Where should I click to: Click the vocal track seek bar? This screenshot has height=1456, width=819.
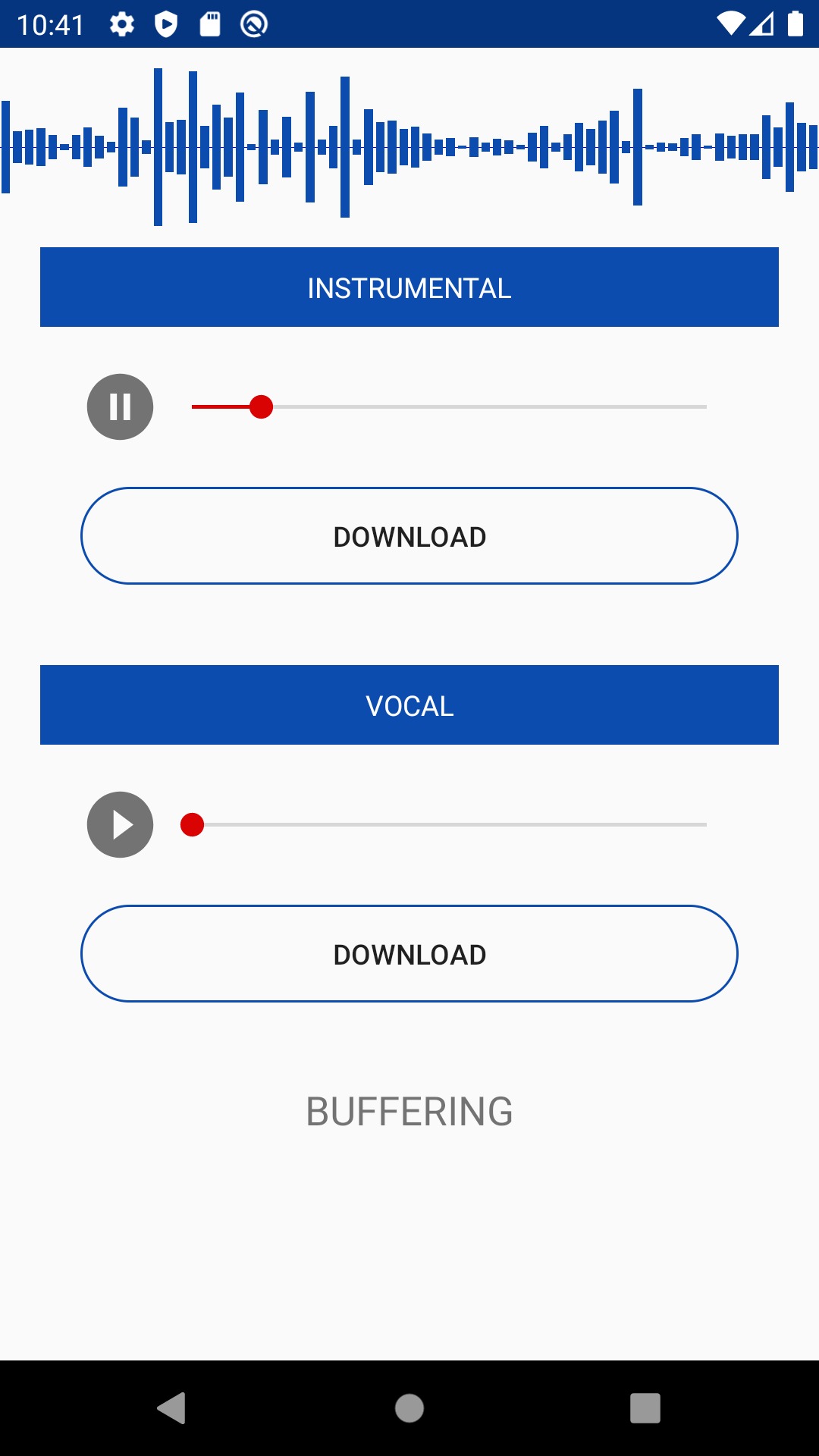pyautogui.click(x=447, y=824)
